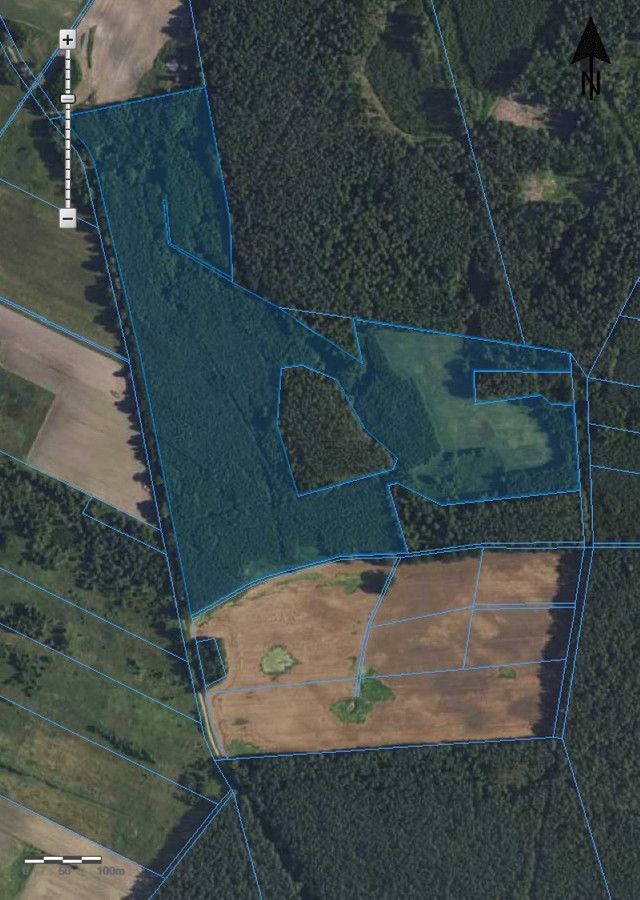Zoom out with the minus button
Viewport: 640px width, 900px height.
coord(67,217)
